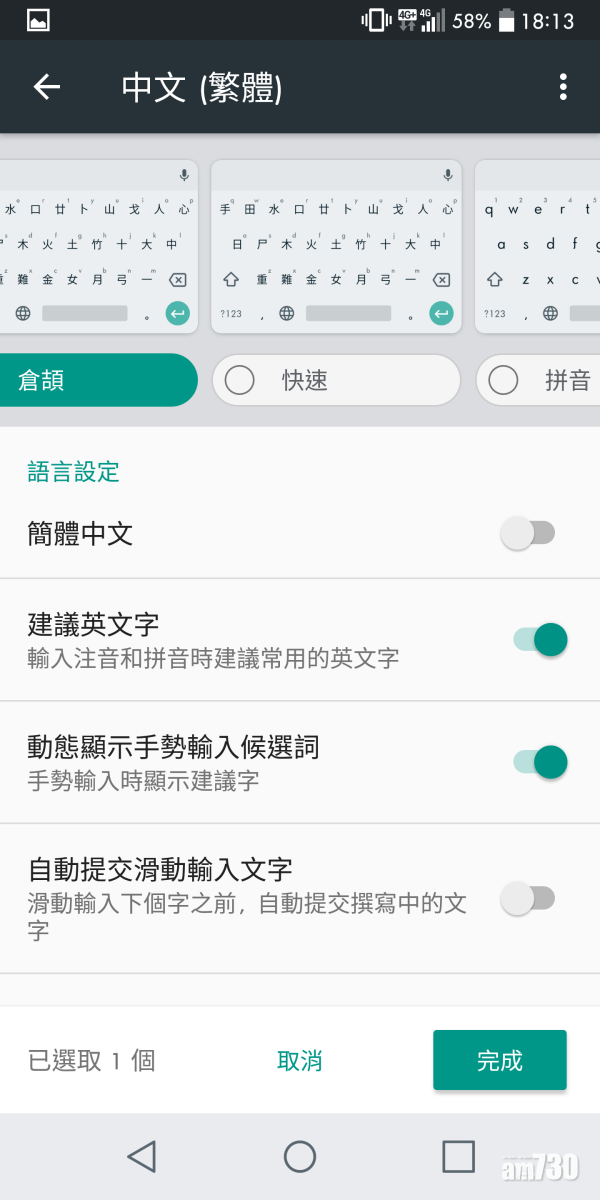Viewport: 600px width, 1200px height.
Task: Pick the 拼音 keyboard layout
Action: pyautogui.click(x=540, y=380)
